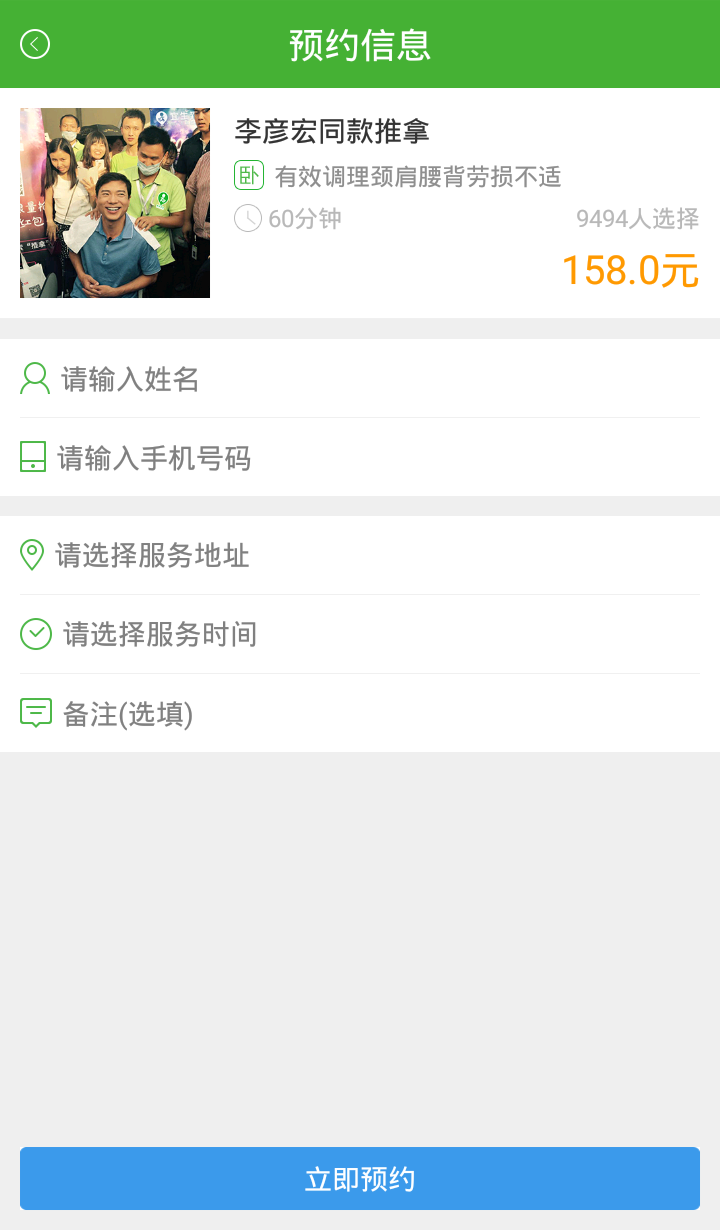Viewport: 720px width, 1230px height.
Task: Click the service photo thumbnail
Action: [x=114, y=203]
